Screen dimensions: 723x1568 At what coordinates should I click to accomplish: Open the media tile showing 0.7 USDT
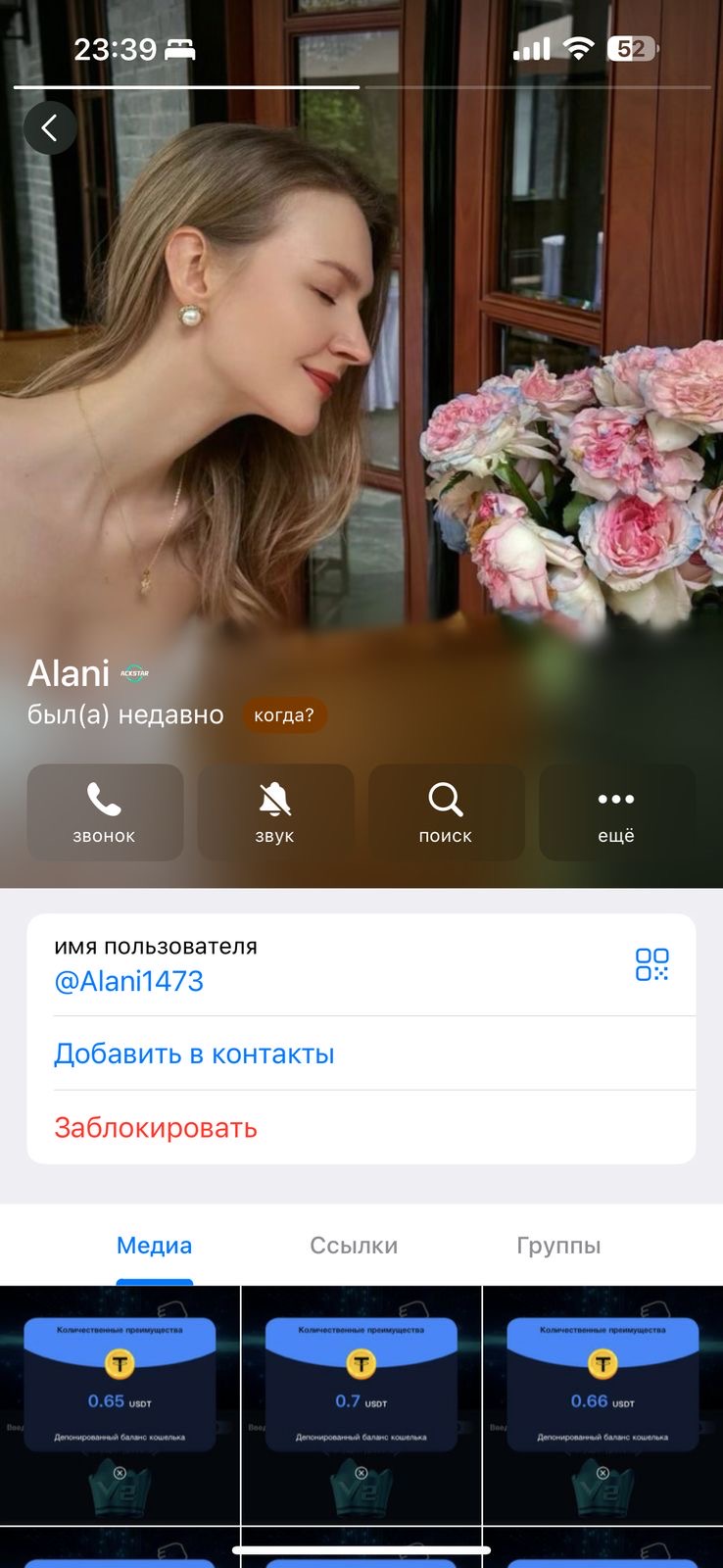(361, 1404)
